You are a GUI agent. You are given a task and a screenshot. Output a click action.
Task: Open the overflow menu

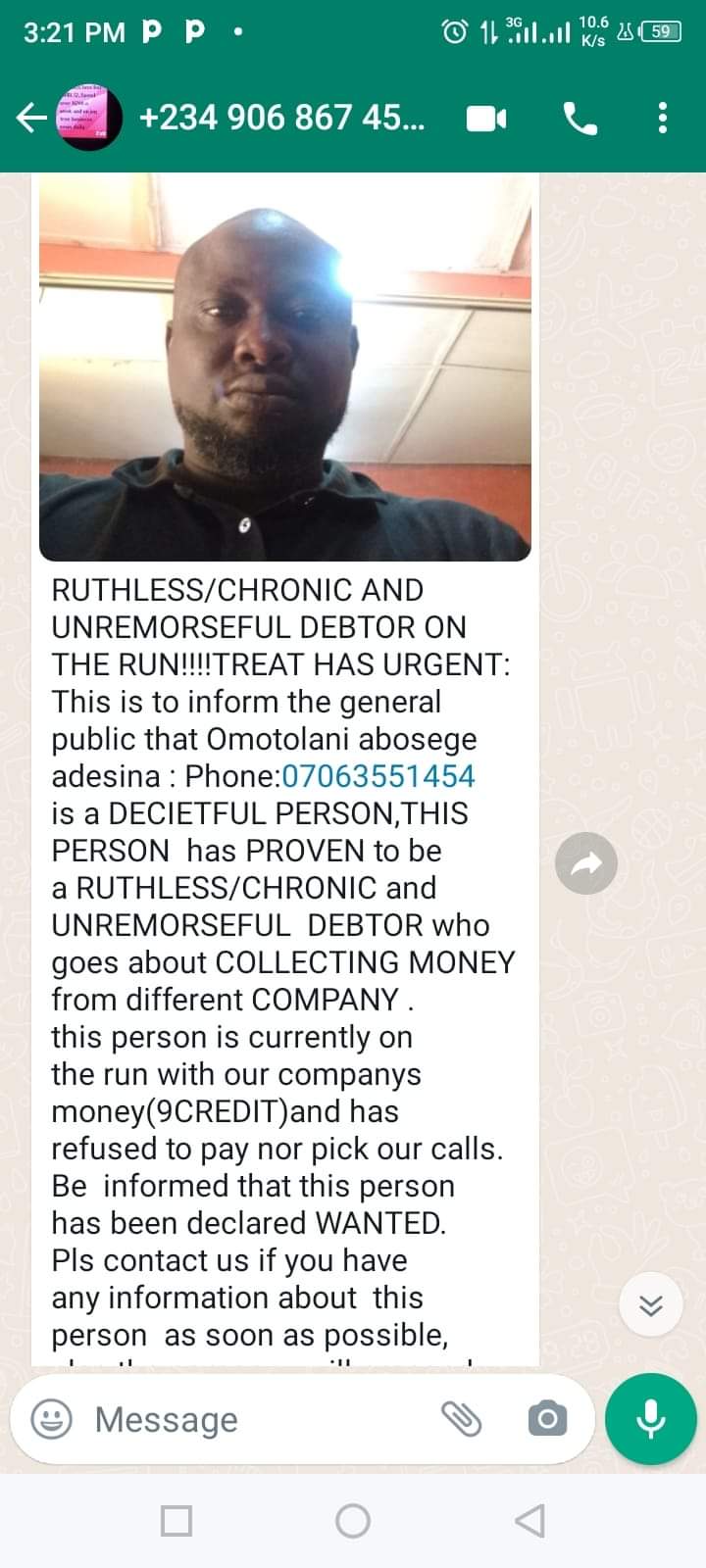663,119
